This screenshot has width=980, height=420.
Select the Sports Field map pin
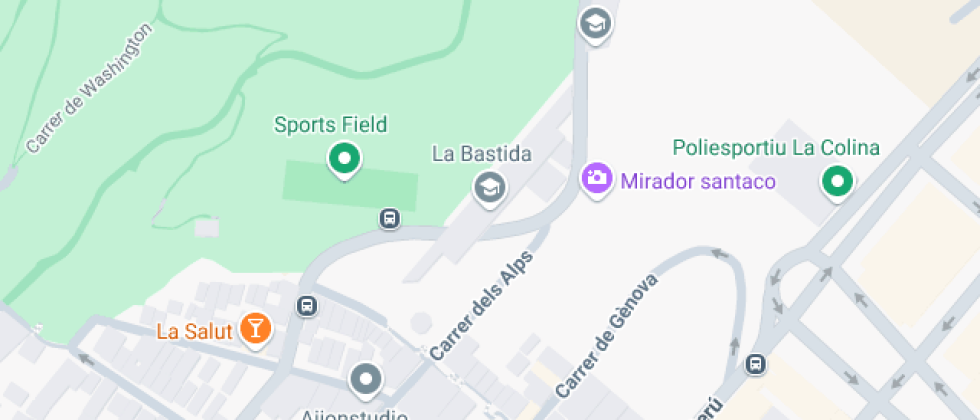pyautogui.click(x=344, y=158)
